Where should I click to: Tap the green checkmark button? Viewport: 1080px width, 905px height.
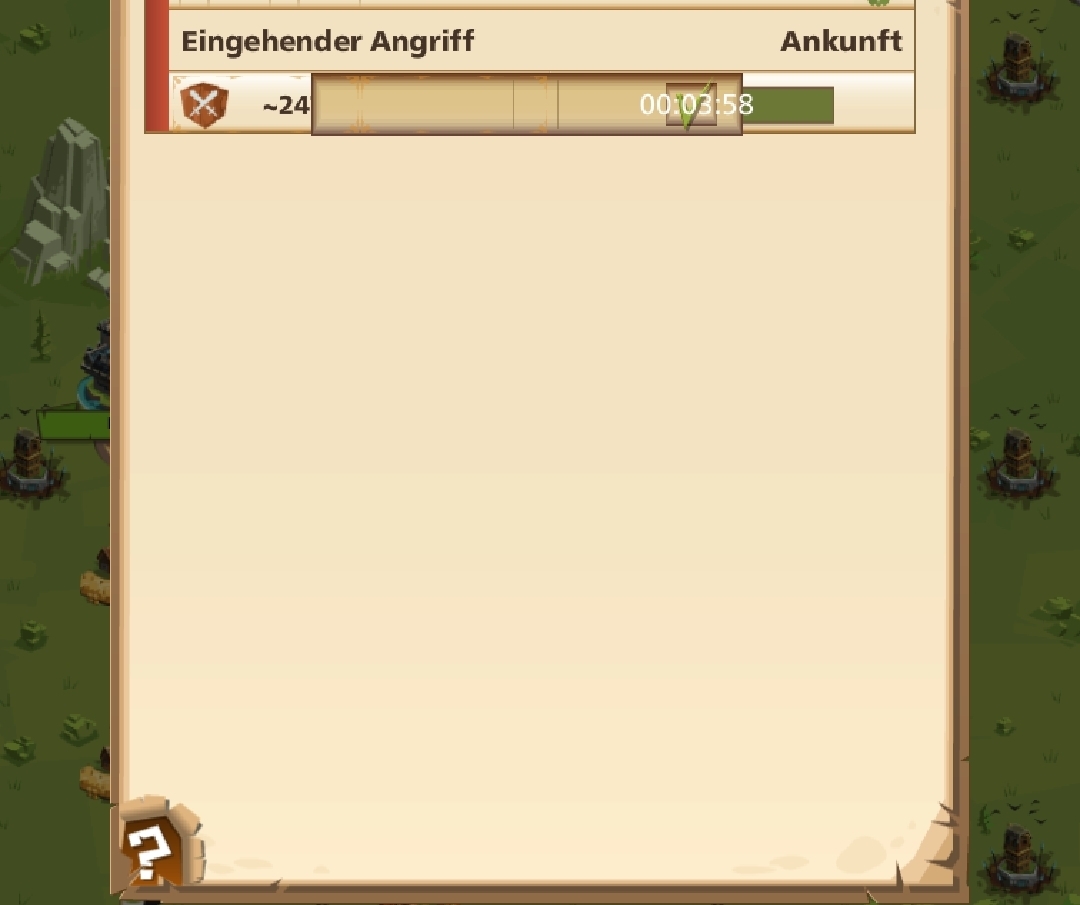pos(690,105)
